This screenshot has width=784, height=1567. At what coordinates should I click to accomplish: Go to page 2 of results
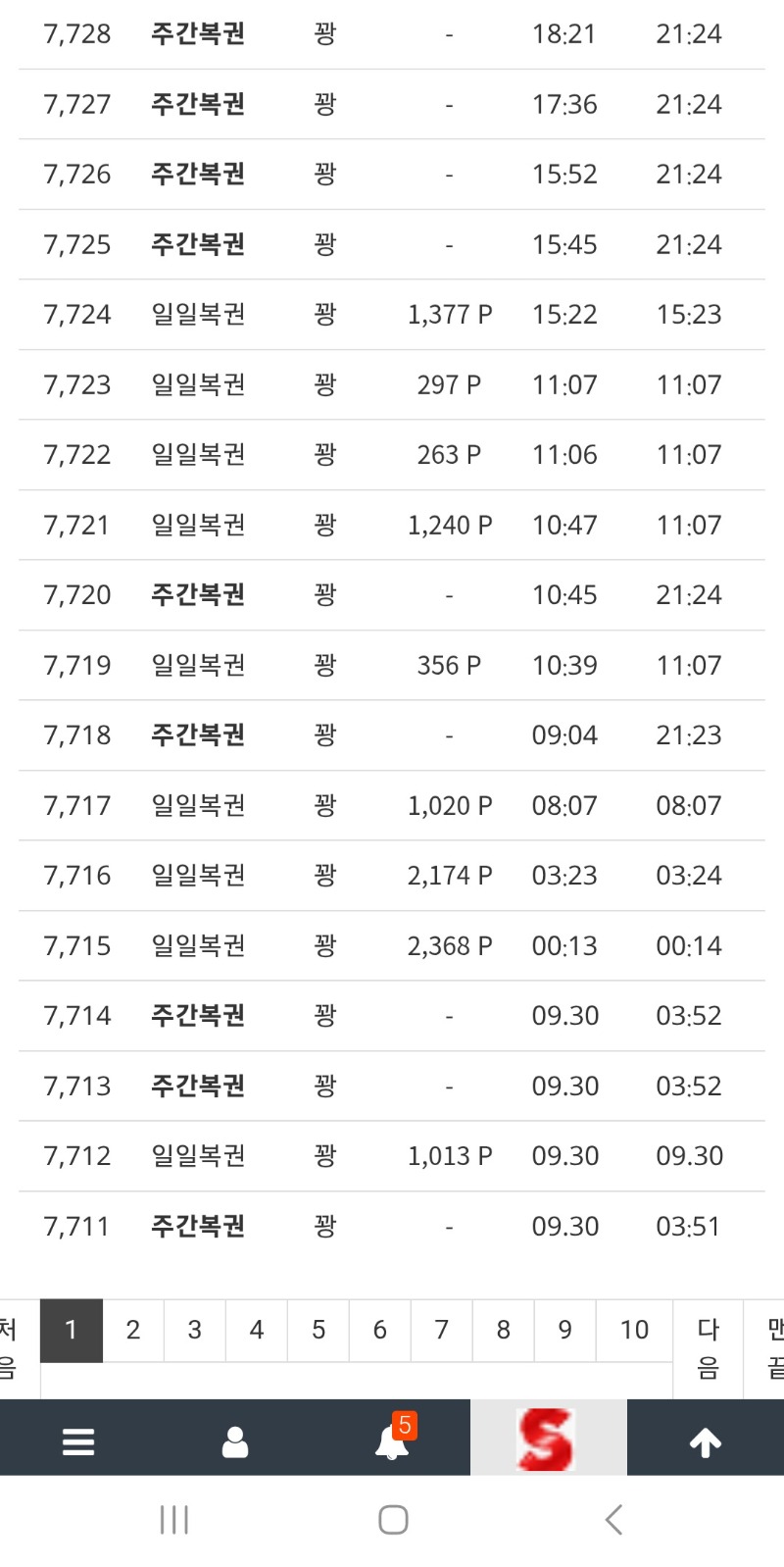pos(133,1330)
